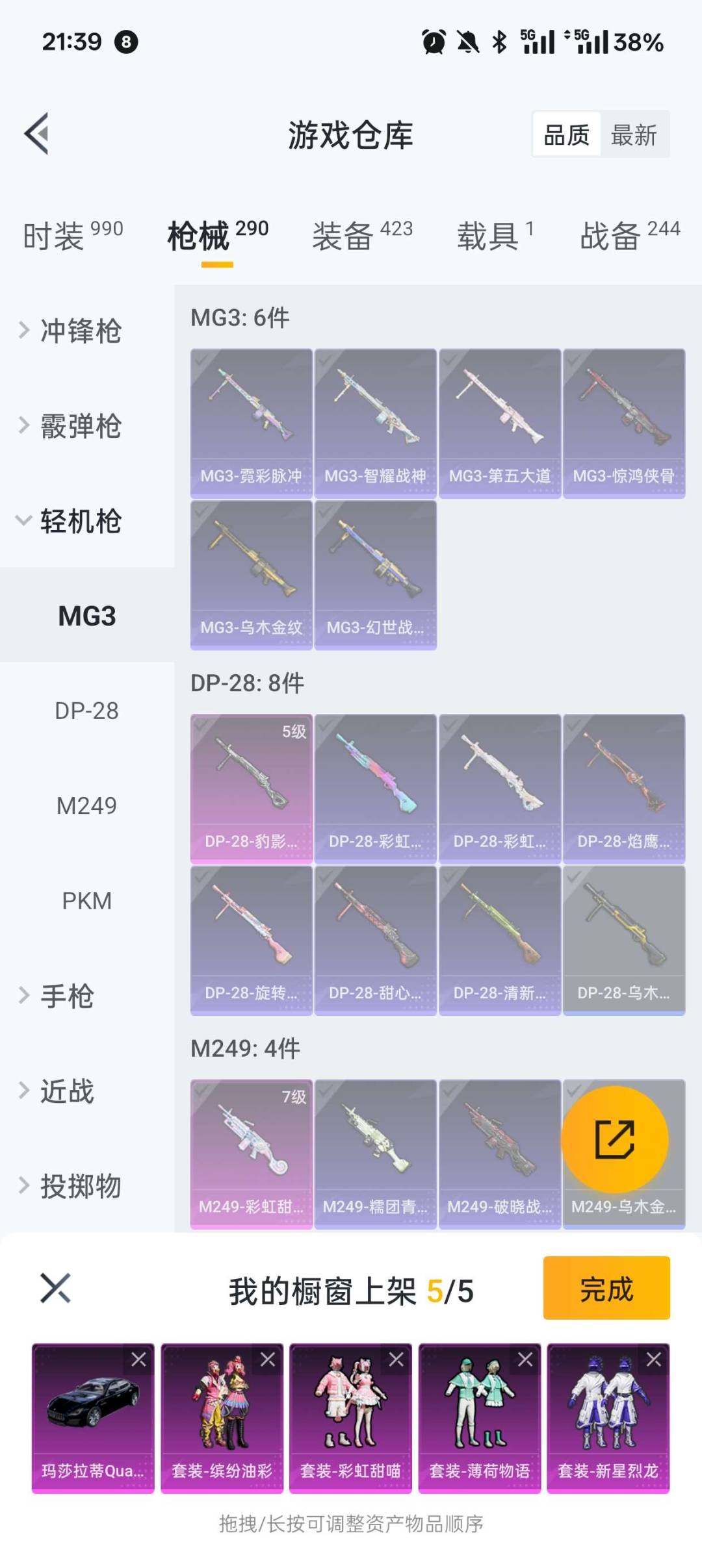Image resolution: width=702 pixels, height=1568 pixels.
Task: Select the MG3-乌木金纹 skin
Action: (x=251, y=575)
